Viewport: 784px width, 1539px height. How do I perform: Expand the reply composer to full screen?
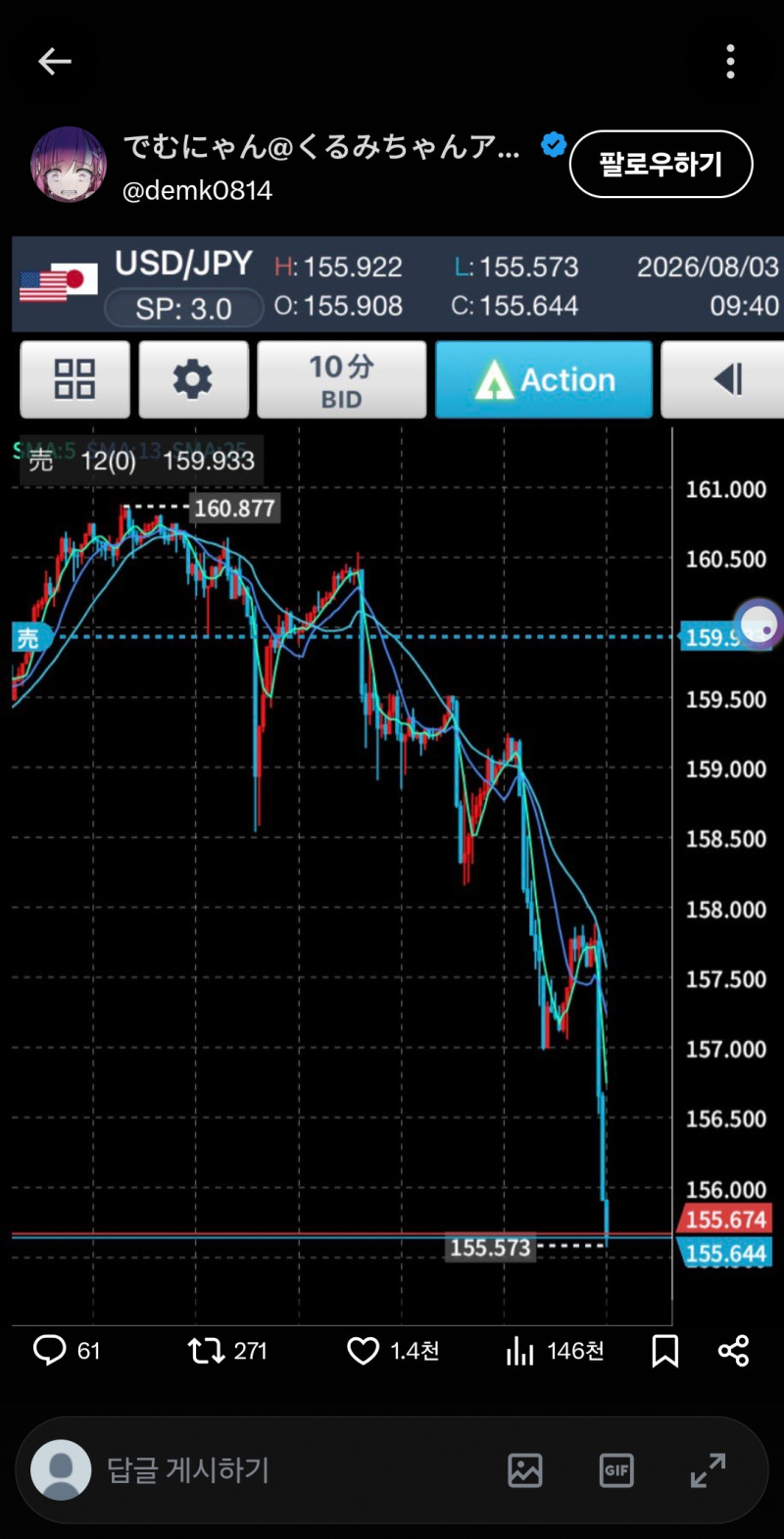[x=708, y=1469]
